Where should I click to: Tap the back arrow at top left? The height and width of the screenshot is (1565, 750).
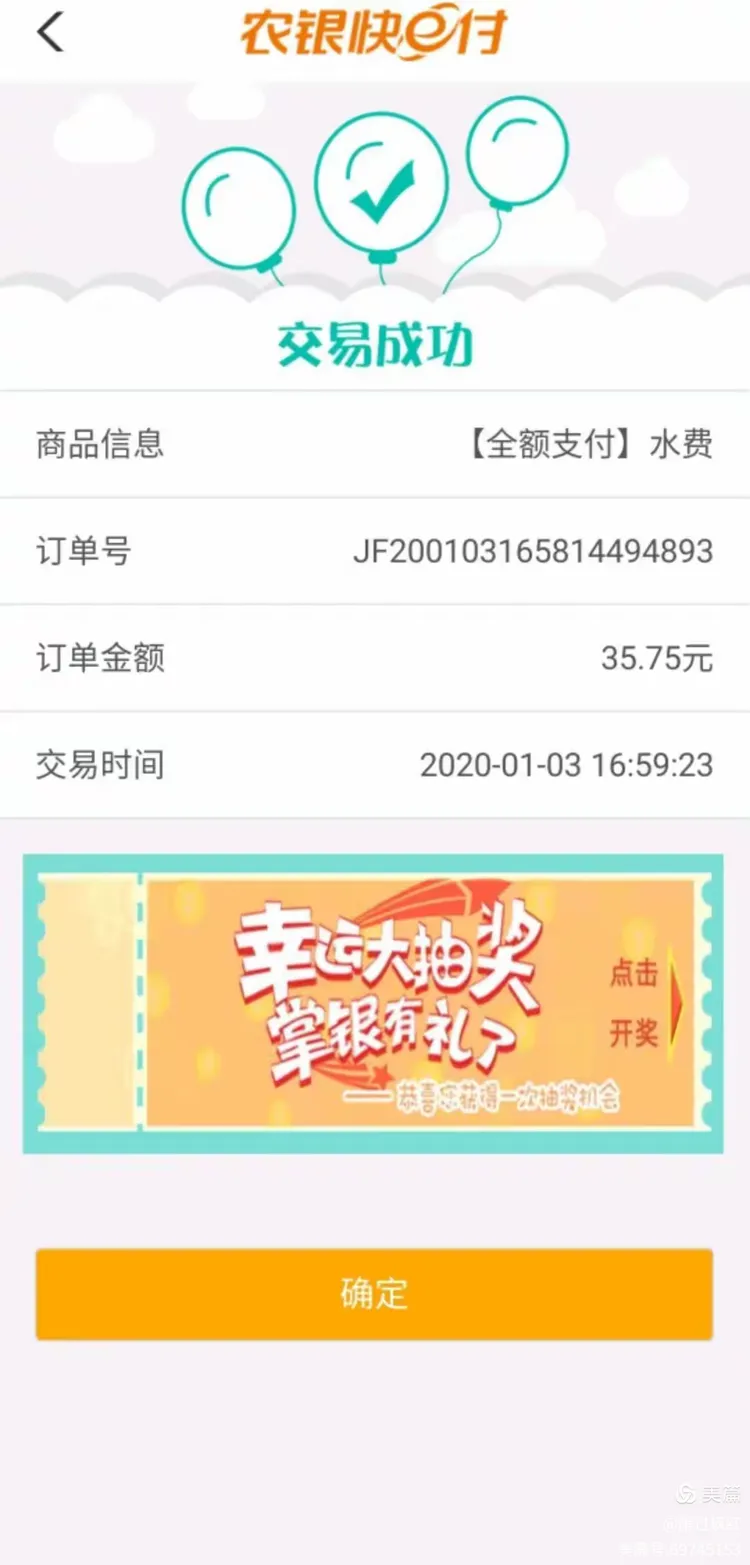click(49, 33)
